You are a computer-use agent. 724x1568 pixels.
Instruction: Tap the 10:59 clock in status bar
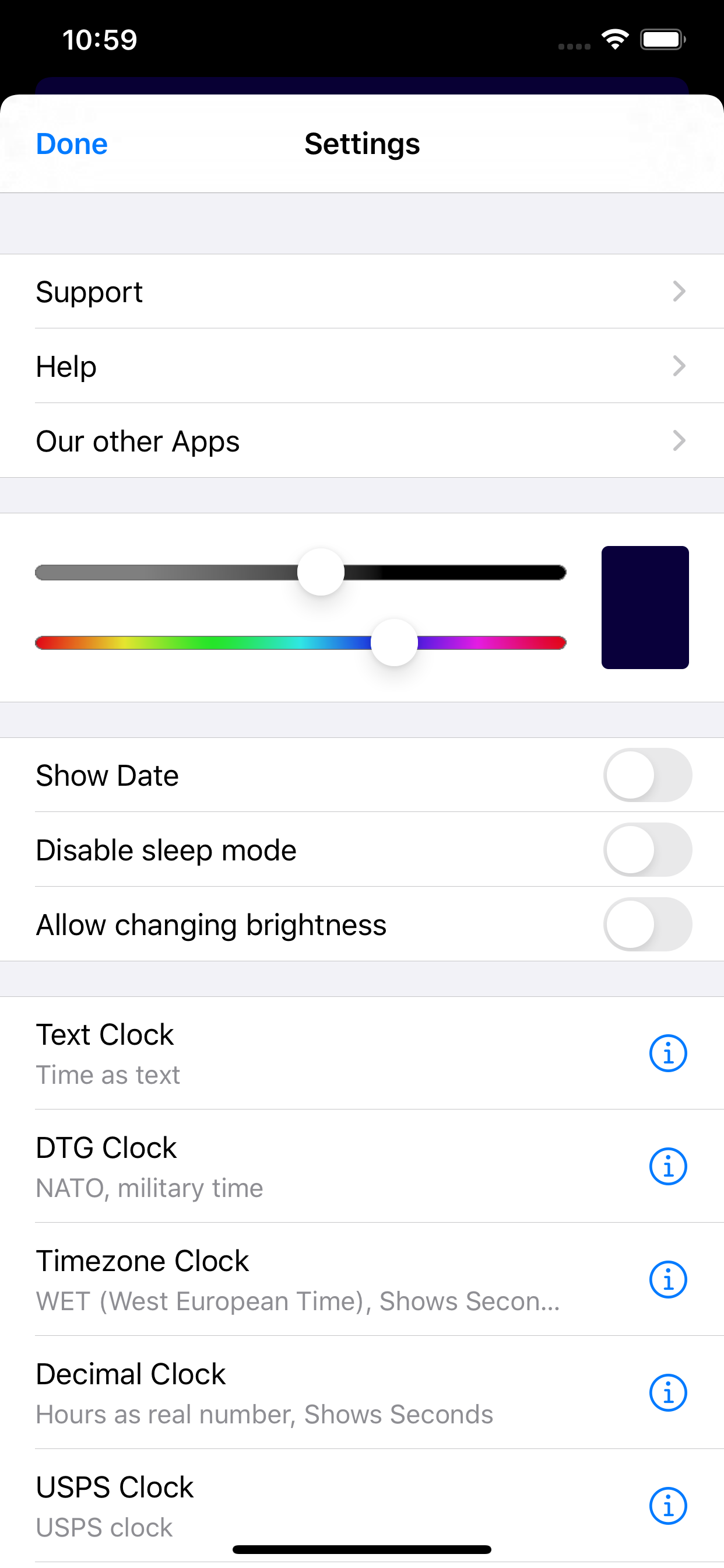point(99,39)
